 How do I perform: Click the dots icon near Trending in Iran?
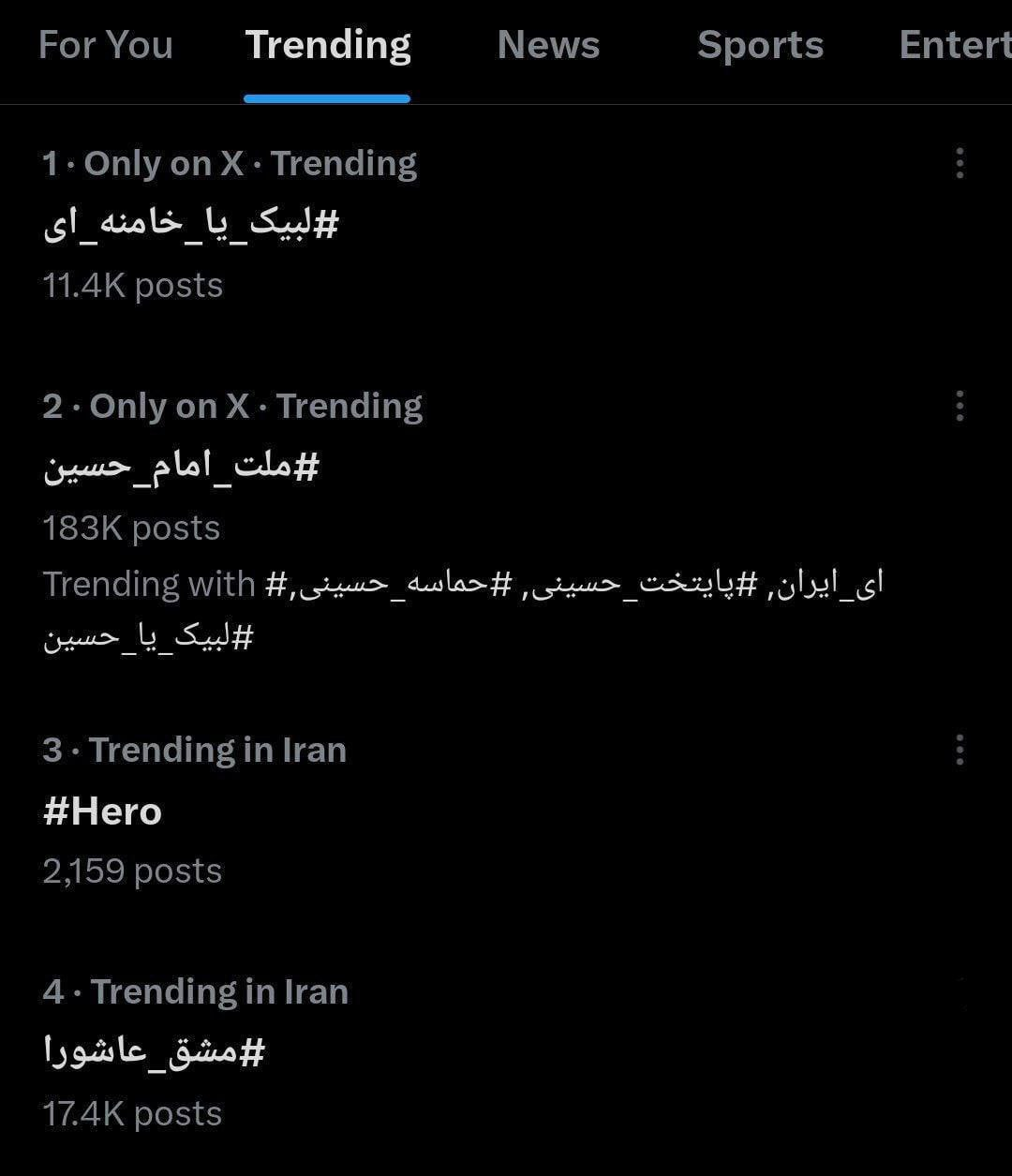point(960,750)
